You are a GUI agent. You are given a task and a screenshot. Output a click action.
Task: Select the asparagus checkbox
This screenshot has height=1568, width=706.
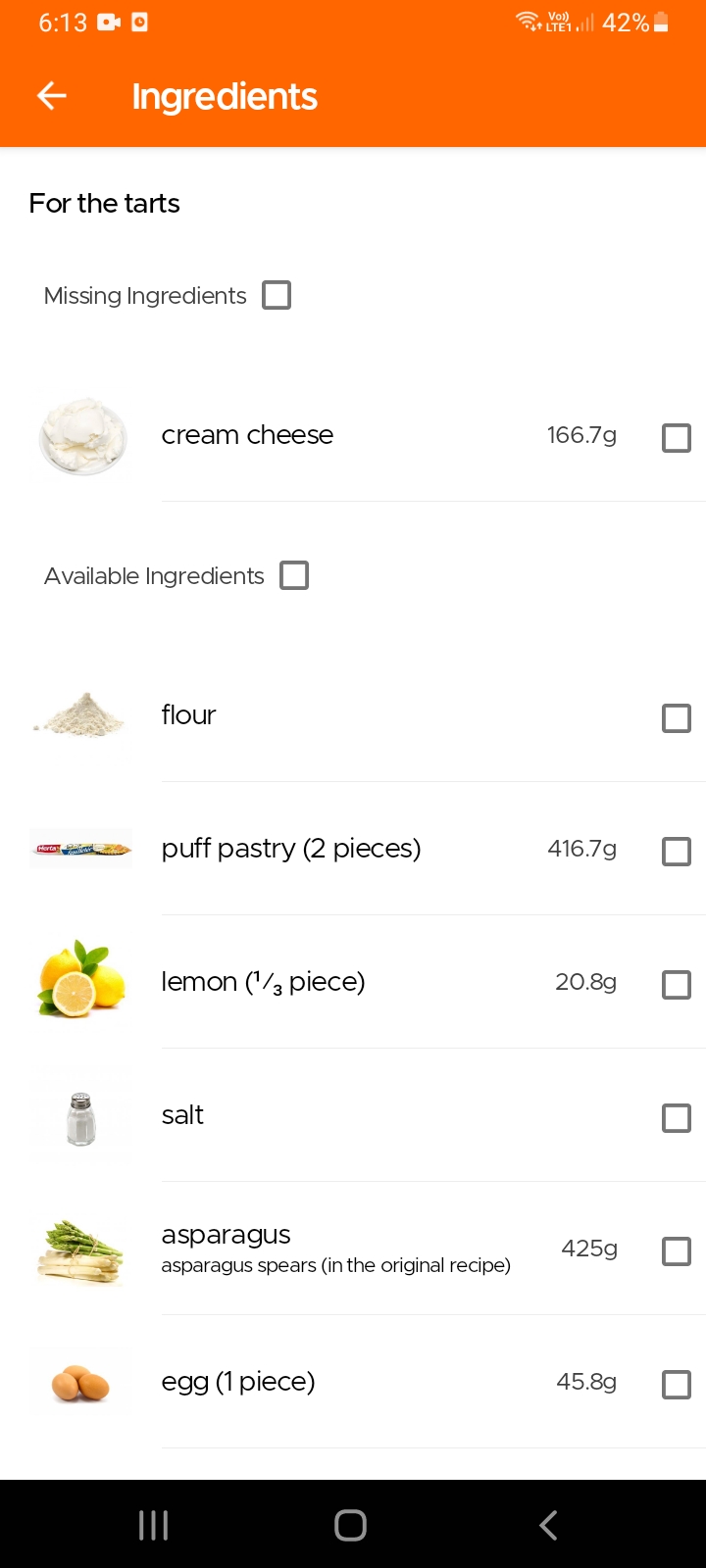point(677,1250)
